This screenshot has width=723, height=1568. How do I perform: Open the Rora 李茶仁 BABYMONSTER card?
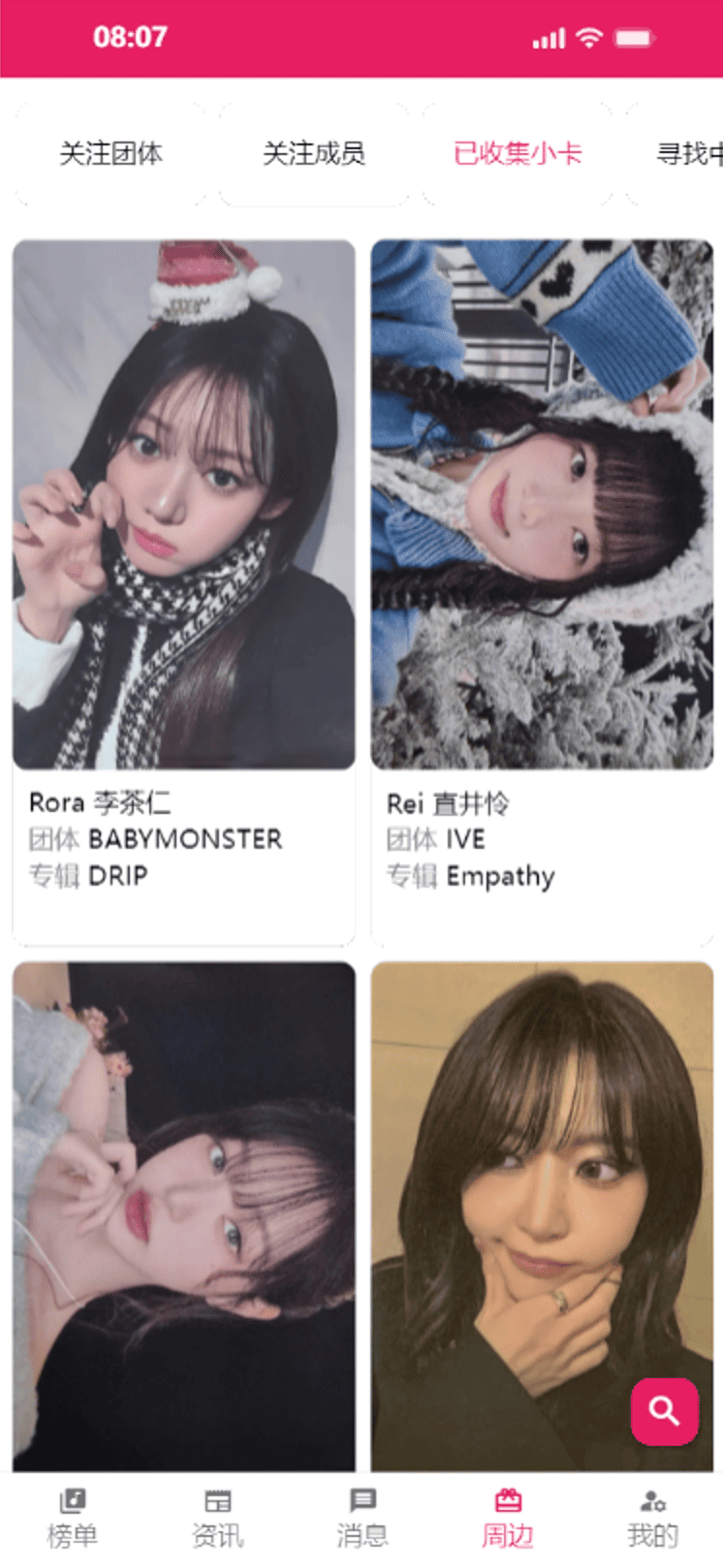pyautogui.click(x=183, y=591)
